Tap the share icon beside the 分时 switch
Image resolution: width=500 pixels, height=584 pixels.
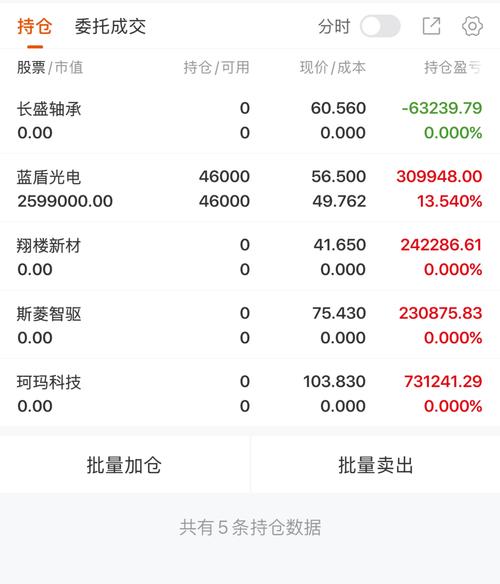click(431, 26)
